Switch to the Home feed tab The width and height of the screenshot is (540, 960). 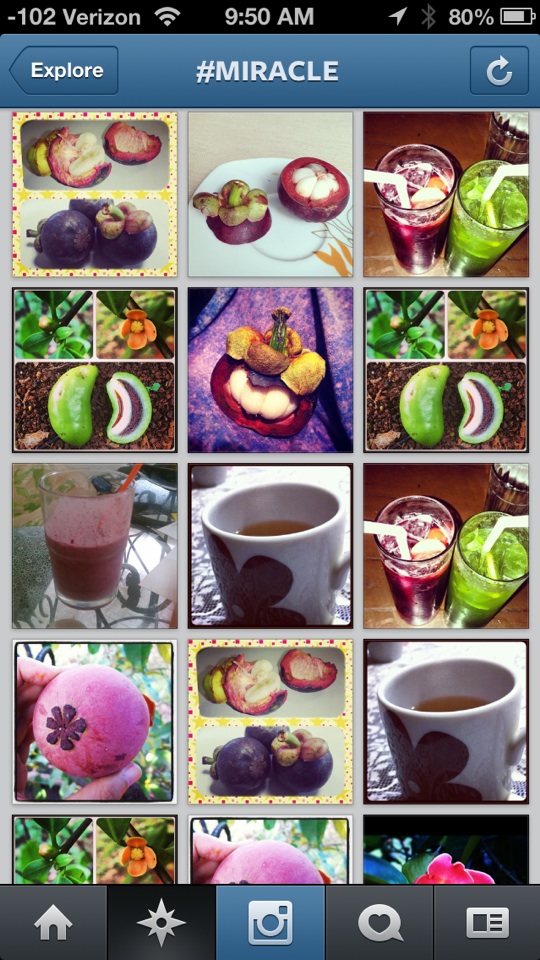point(53,923)
